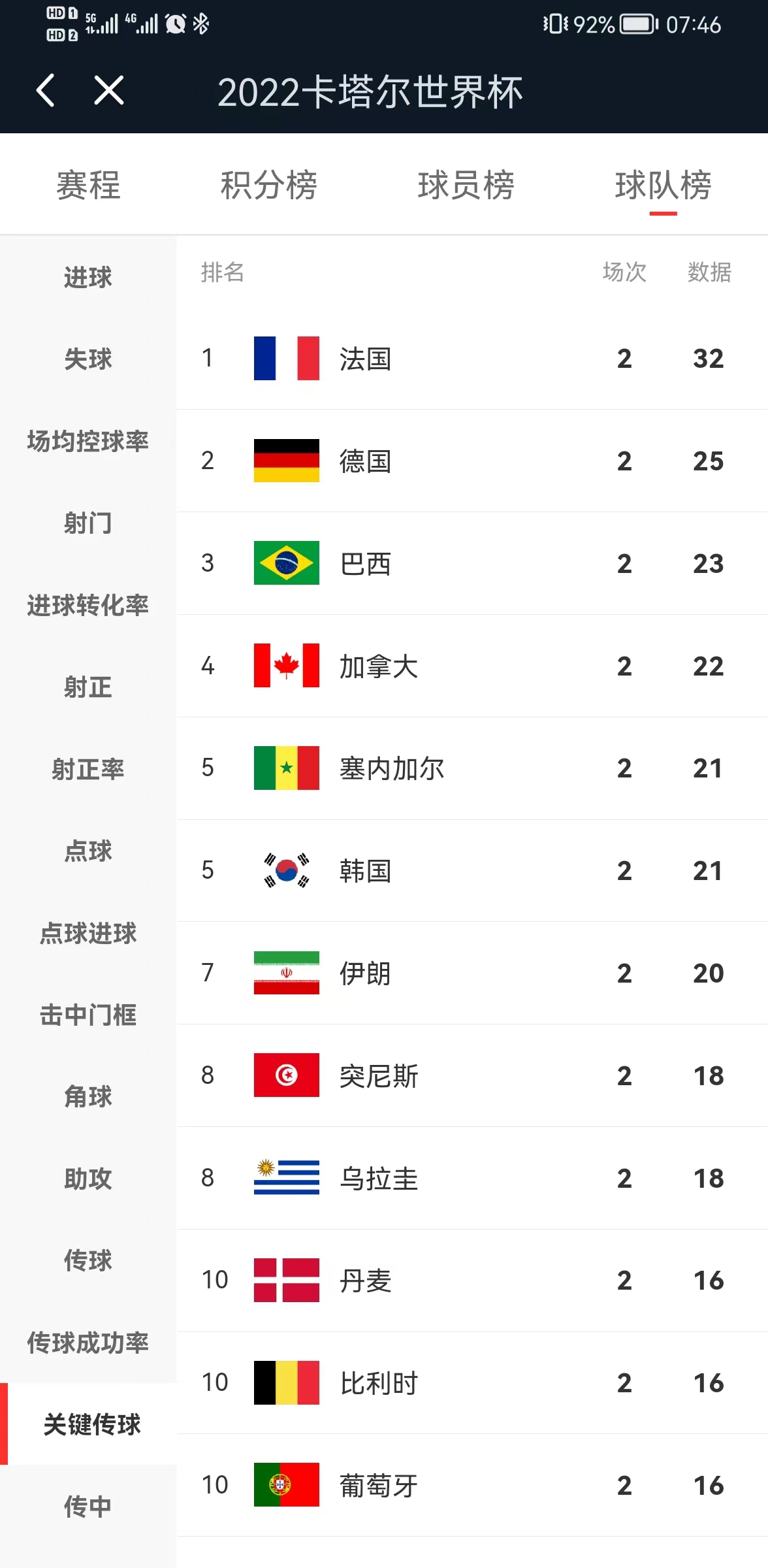View the 葡萄牙 team row
The width and height of the screenshot is (768, 1568).
click(472, 1485)
